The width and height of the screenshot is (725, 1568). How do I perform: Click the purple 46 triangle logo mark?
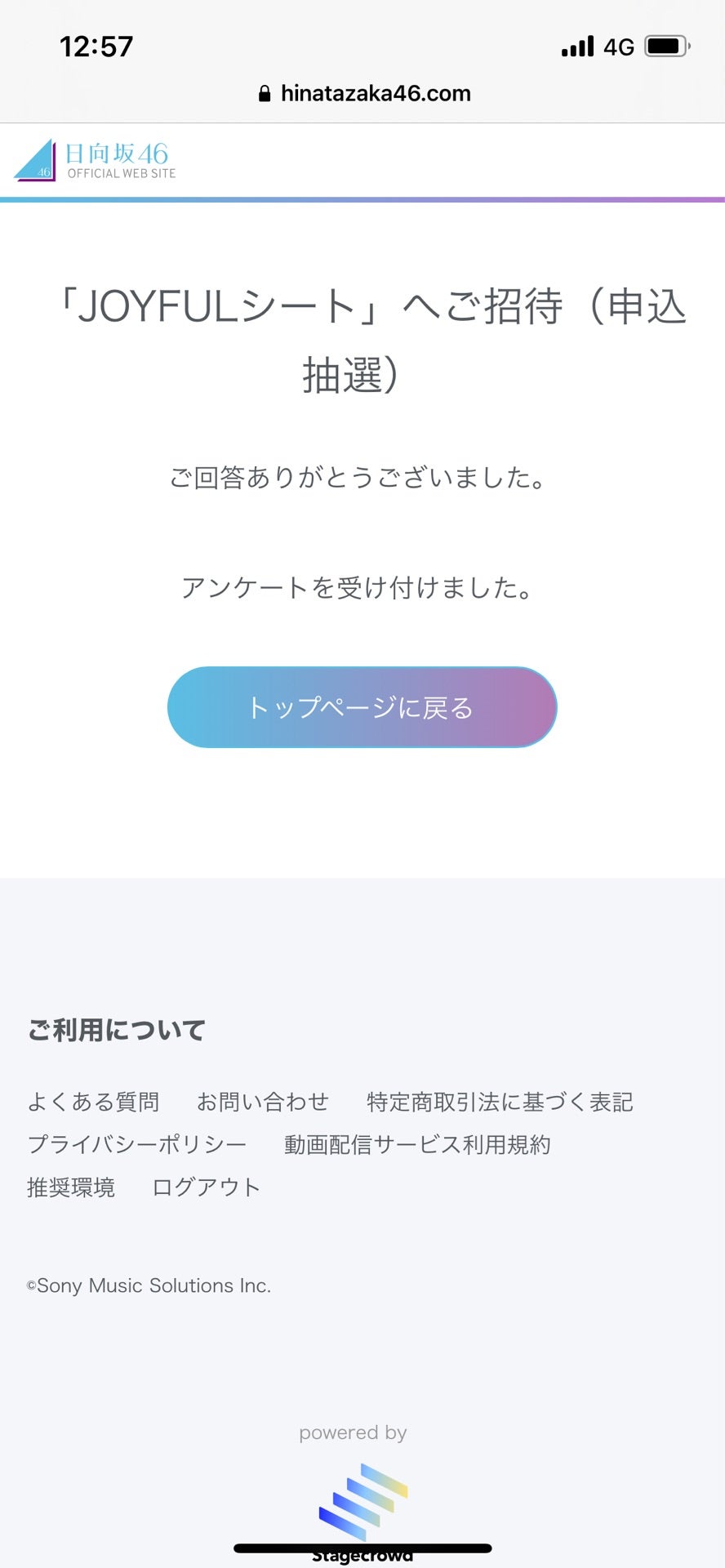point(34,160)
